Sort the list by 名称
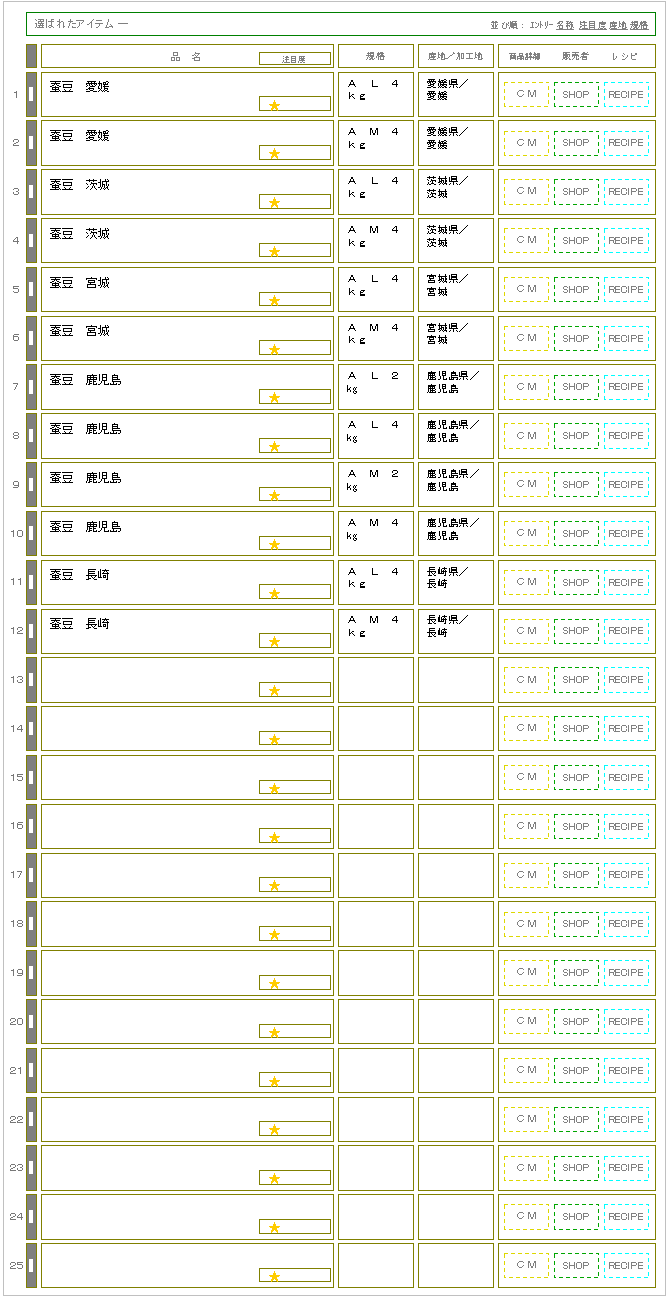Image resolution: width=668 pixels, height=1298 pixels. (x=565, y=24)
